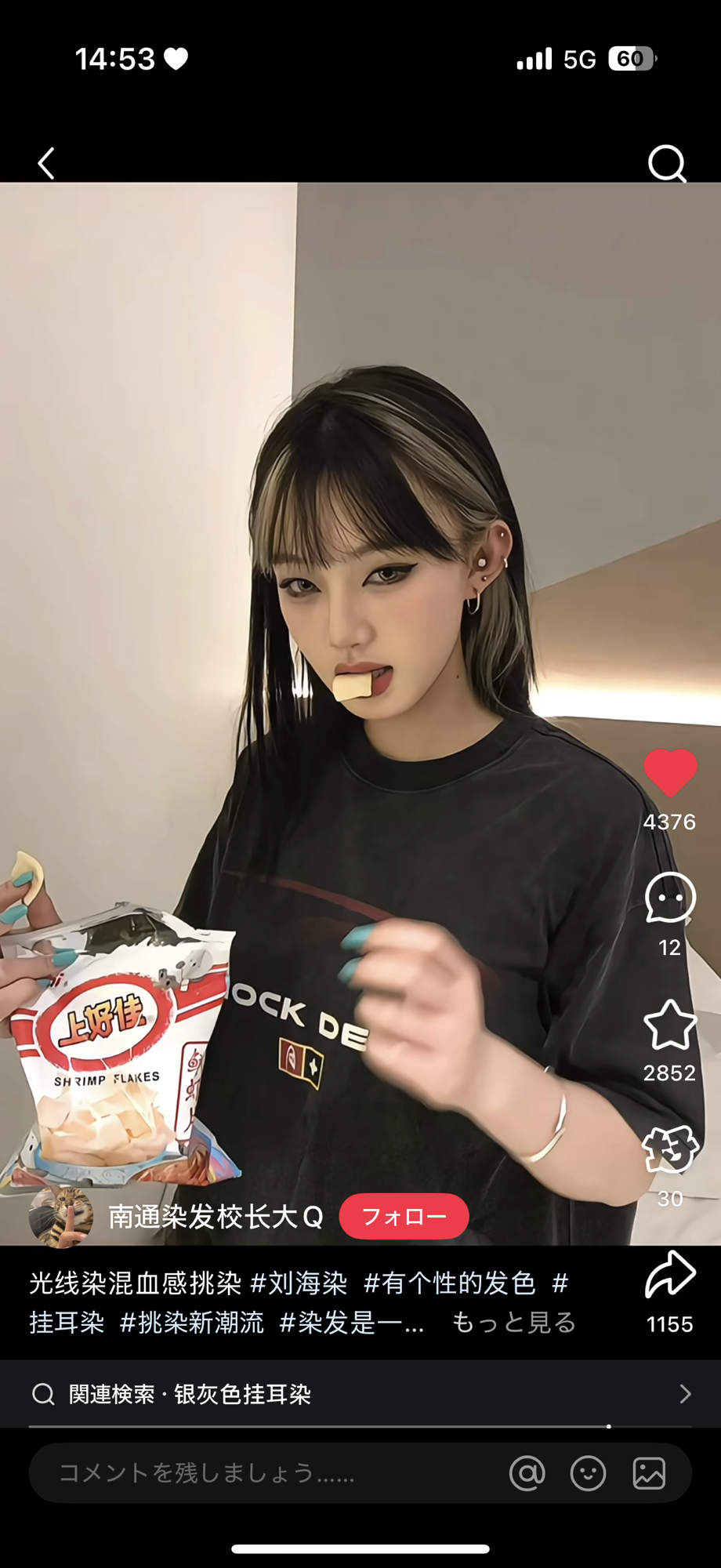This screenshot has height=1568, width=721.
Task: Expand the caption with もっと見る
Action: [x=513, y=1323]
